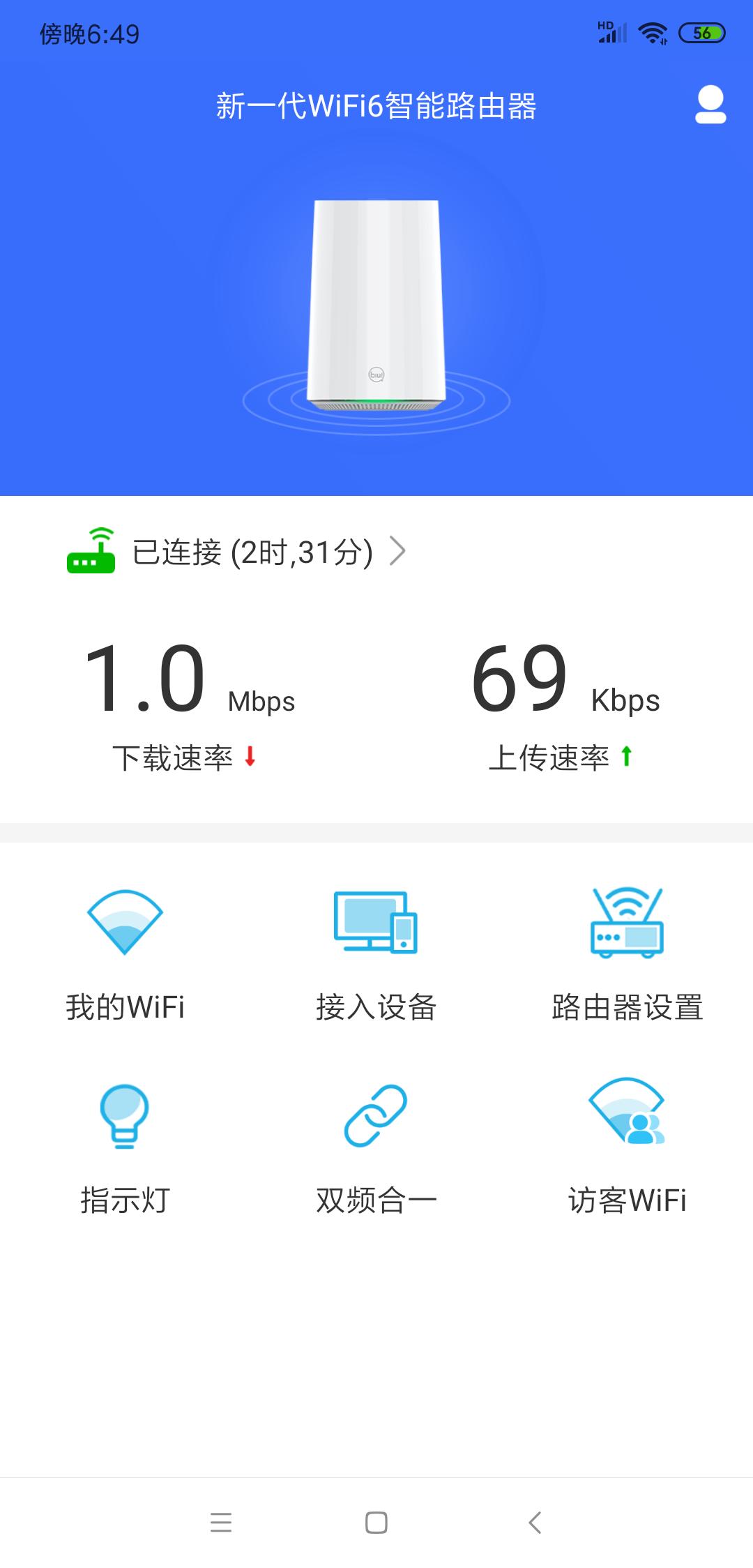Select the 指示灯 light bulb icon
The image size is (753, 1568).
tap(124, 1116)
